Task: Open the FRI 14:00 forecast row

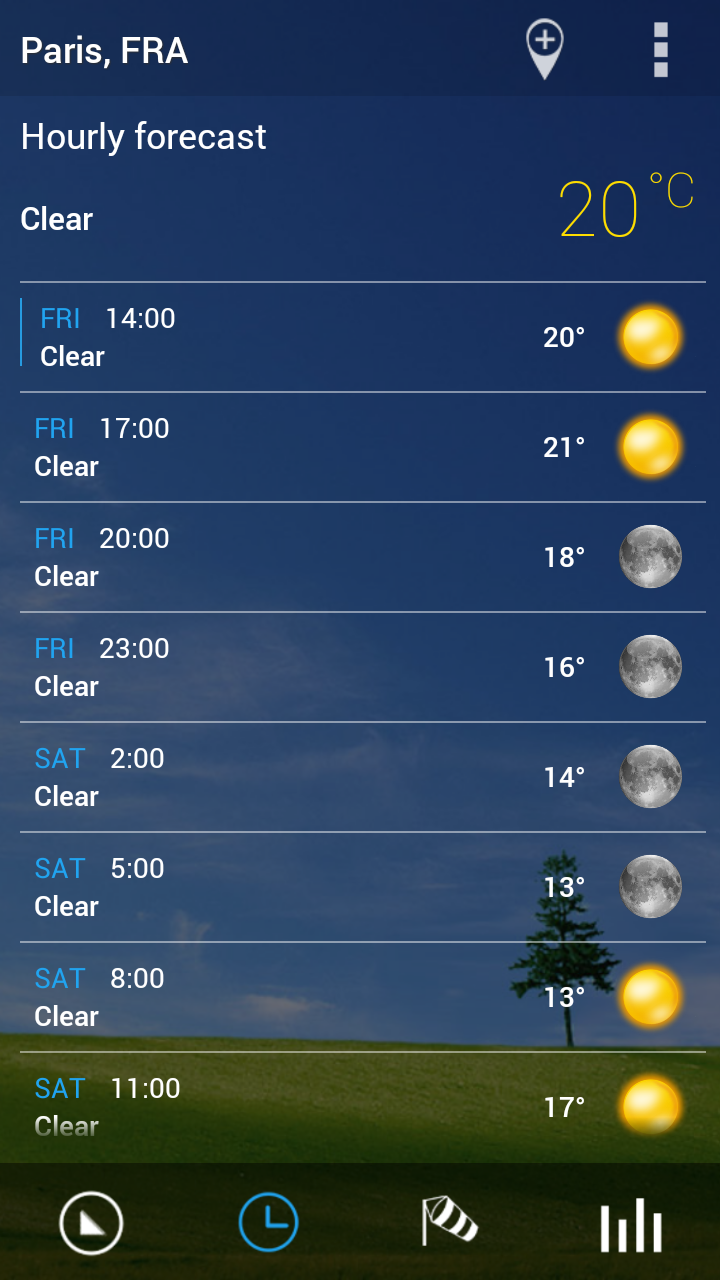Action: click(x=360, y=337)
